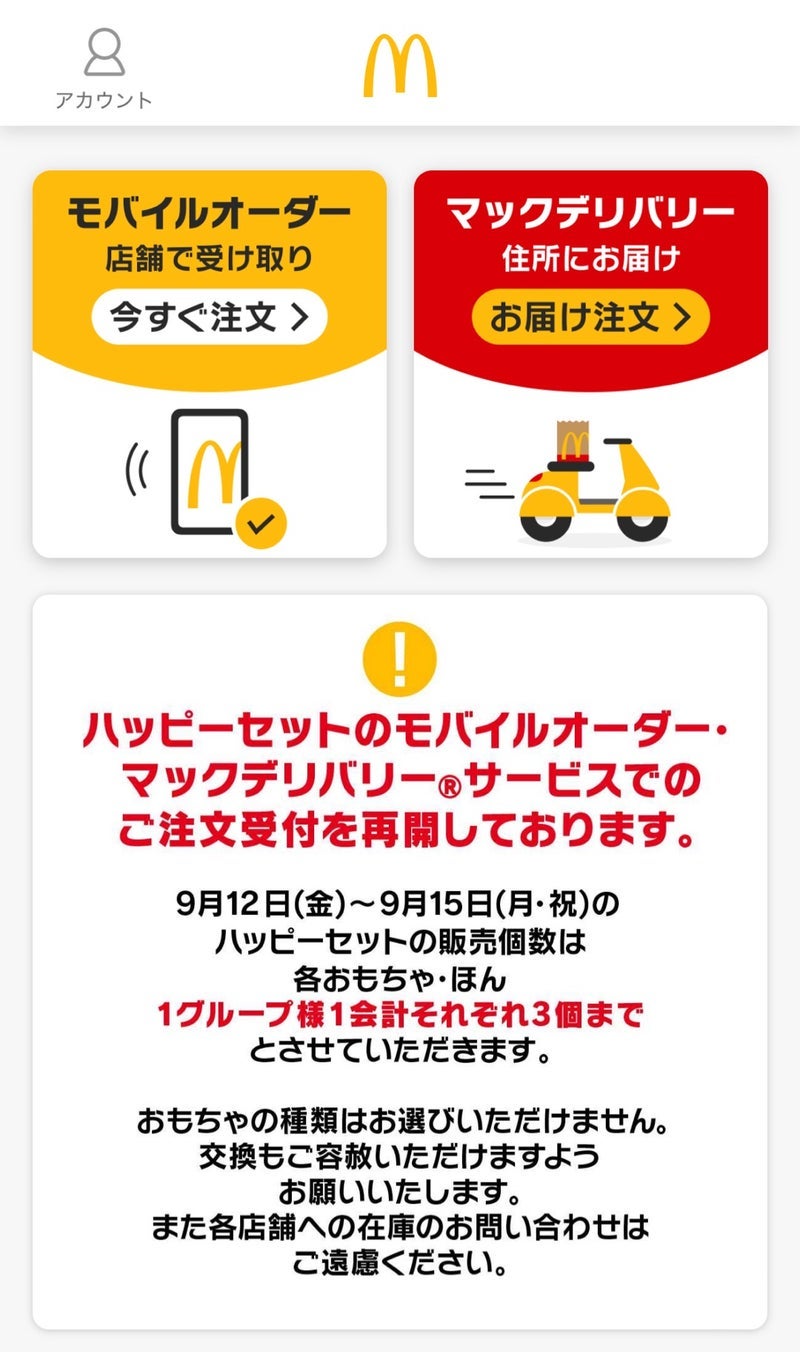Tap the 今すぐ注文 mobile order button
Viewport: 800px width, 1352px height.
click(209, 318)
